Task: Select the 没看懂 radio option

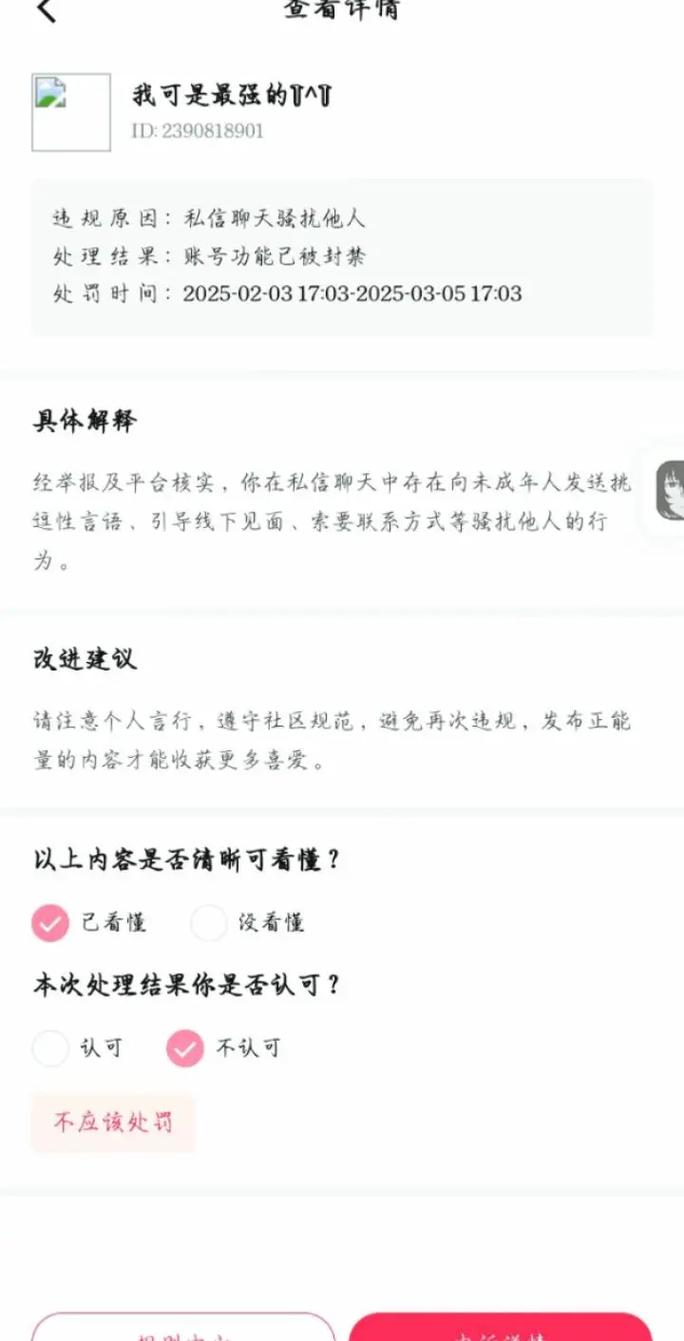Action: (209, 923)
